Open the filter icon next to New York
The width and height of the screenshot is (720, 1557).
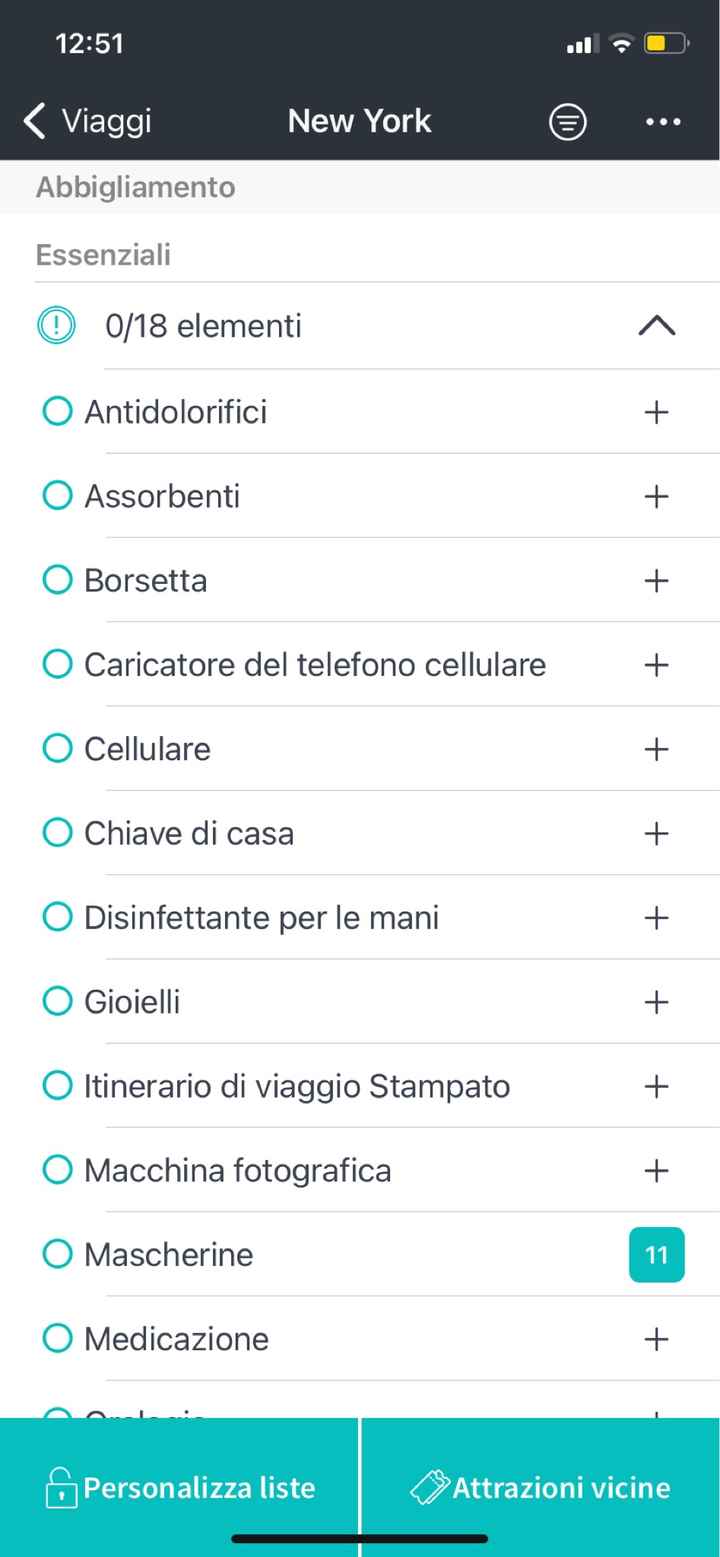(567, 121)
